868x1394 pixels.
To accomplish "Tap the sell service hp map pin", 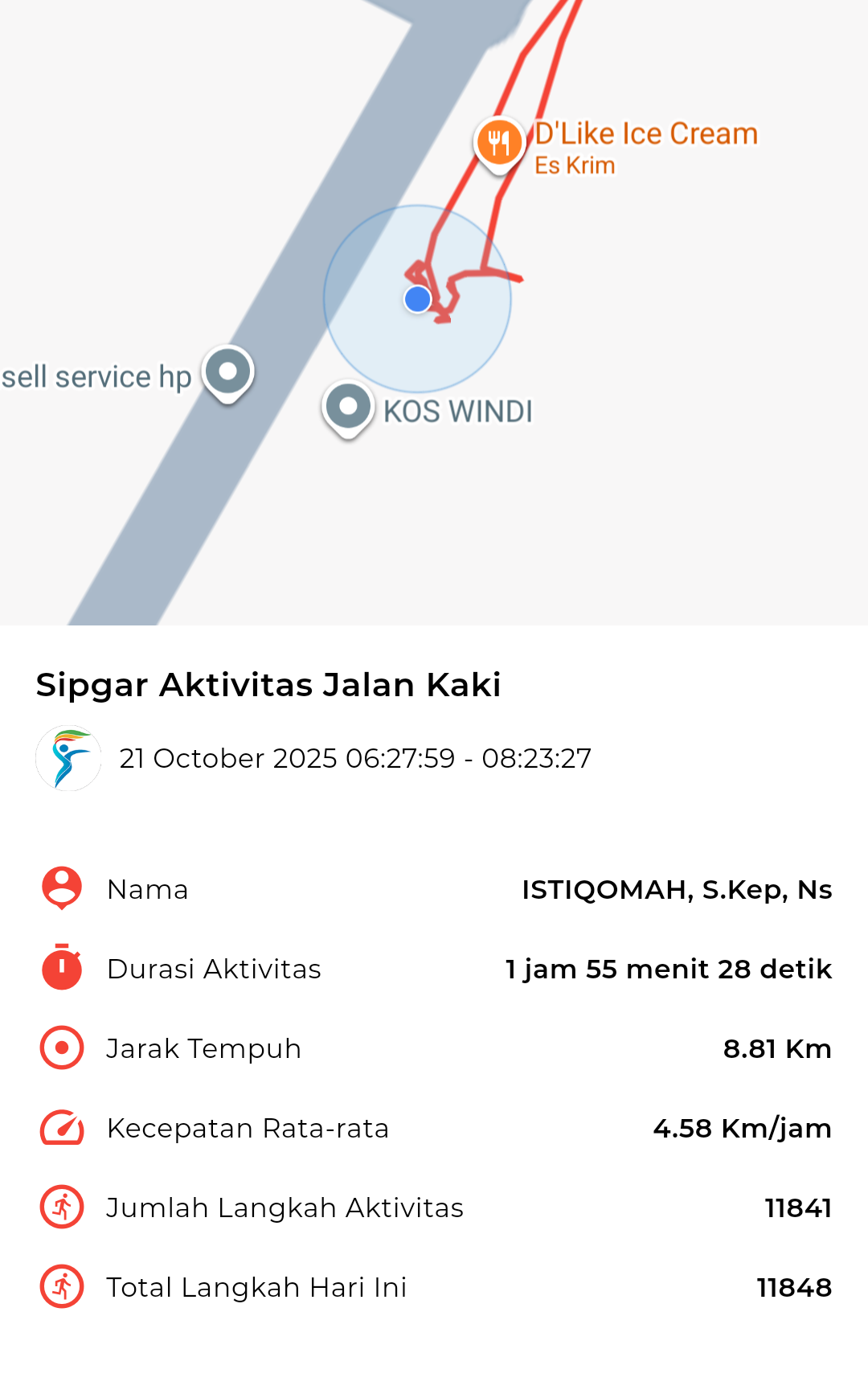I will [228, 372].
